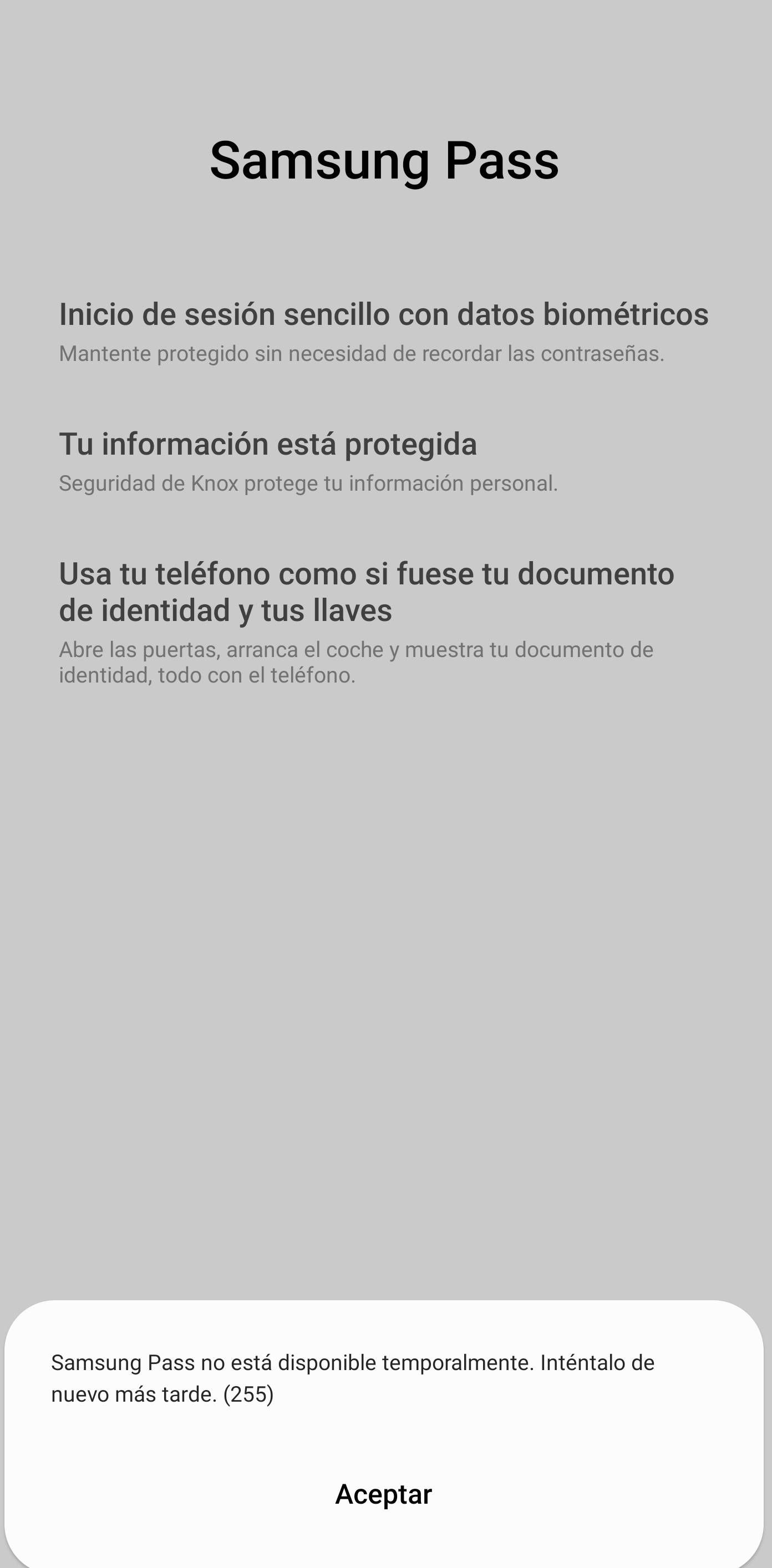The height and width of the screenshot is (1568, 772).
Task: Select the subtitle about remembering passwords
Action: pyautogui.click(x=362, y=354)
